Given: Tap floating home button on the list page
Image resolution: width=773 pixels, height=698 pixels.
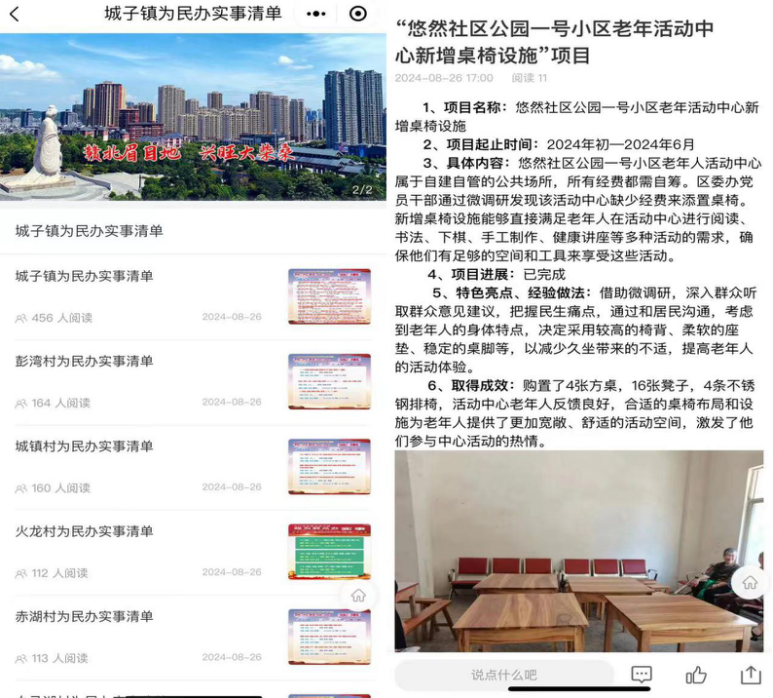Looking at the screenshot, I should pyautogui.click(x=358, y=595).
